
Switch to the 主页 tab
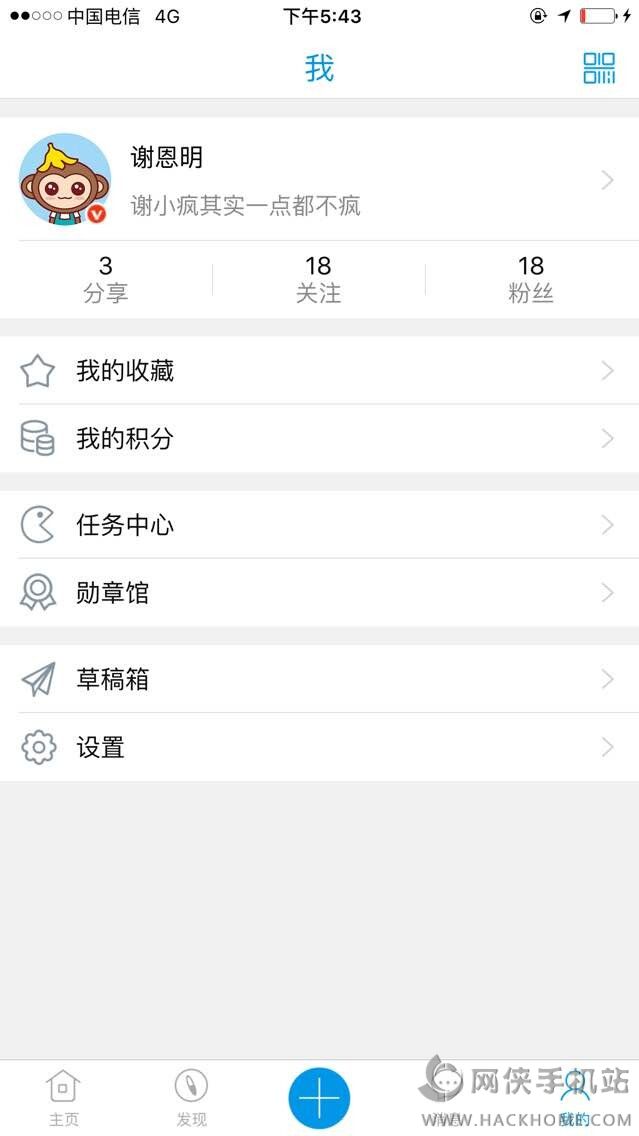(x=64, y=1097)
